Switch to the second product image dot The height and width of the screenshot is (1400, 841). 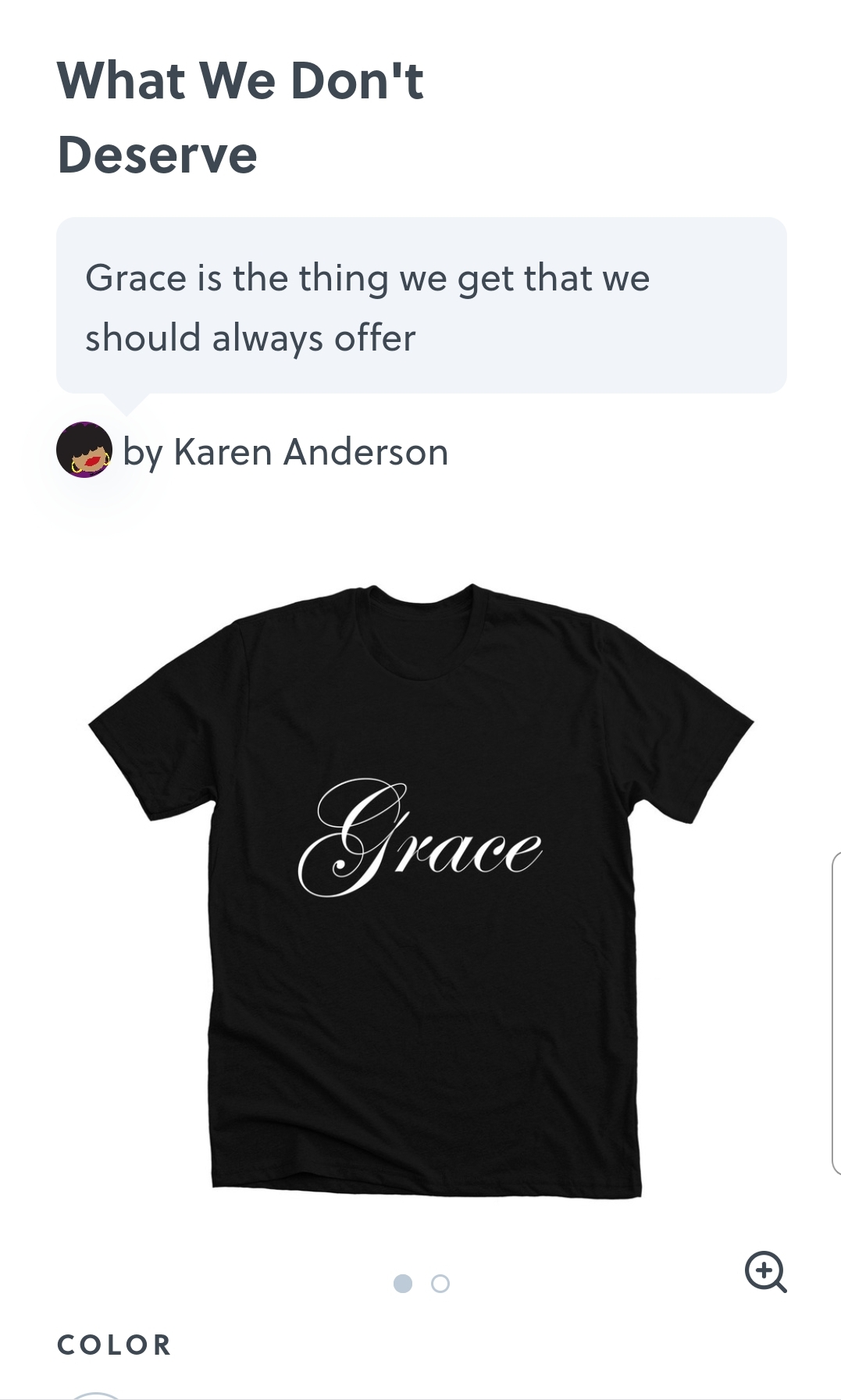(440, 1284)
